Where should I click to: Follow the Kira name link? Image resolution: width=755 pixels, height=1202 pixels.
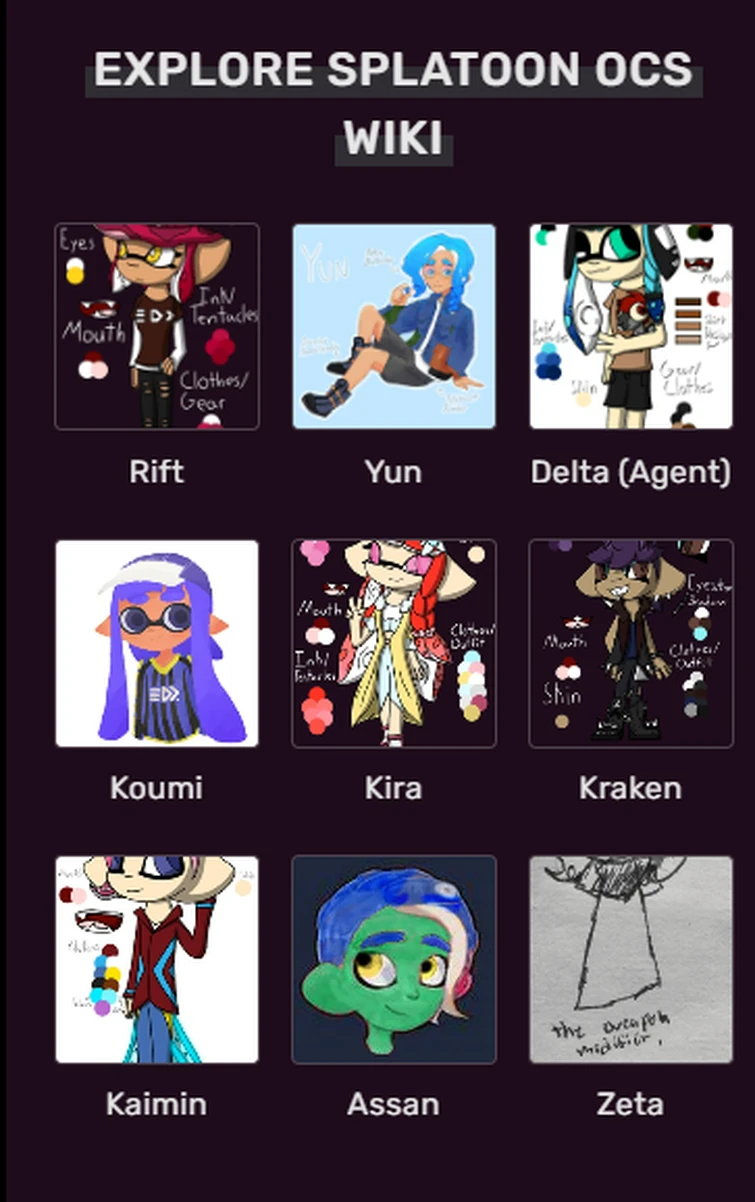pos(394,787)
